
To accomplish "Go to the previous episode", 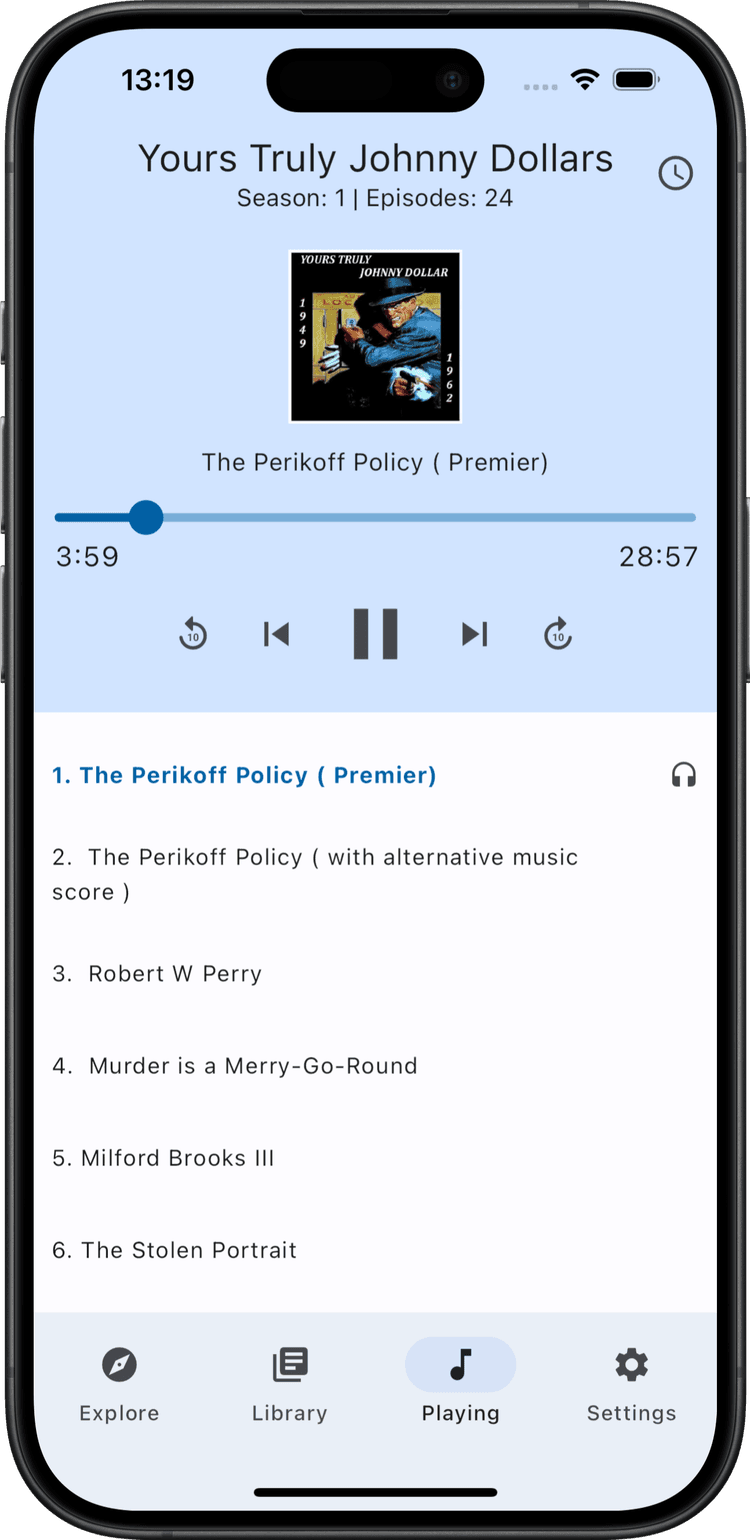I will (x=276, y=634).
